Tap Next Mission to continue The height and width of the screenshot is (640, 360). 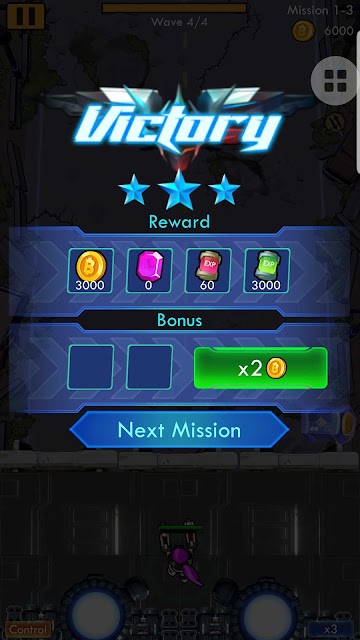[179, 430]
